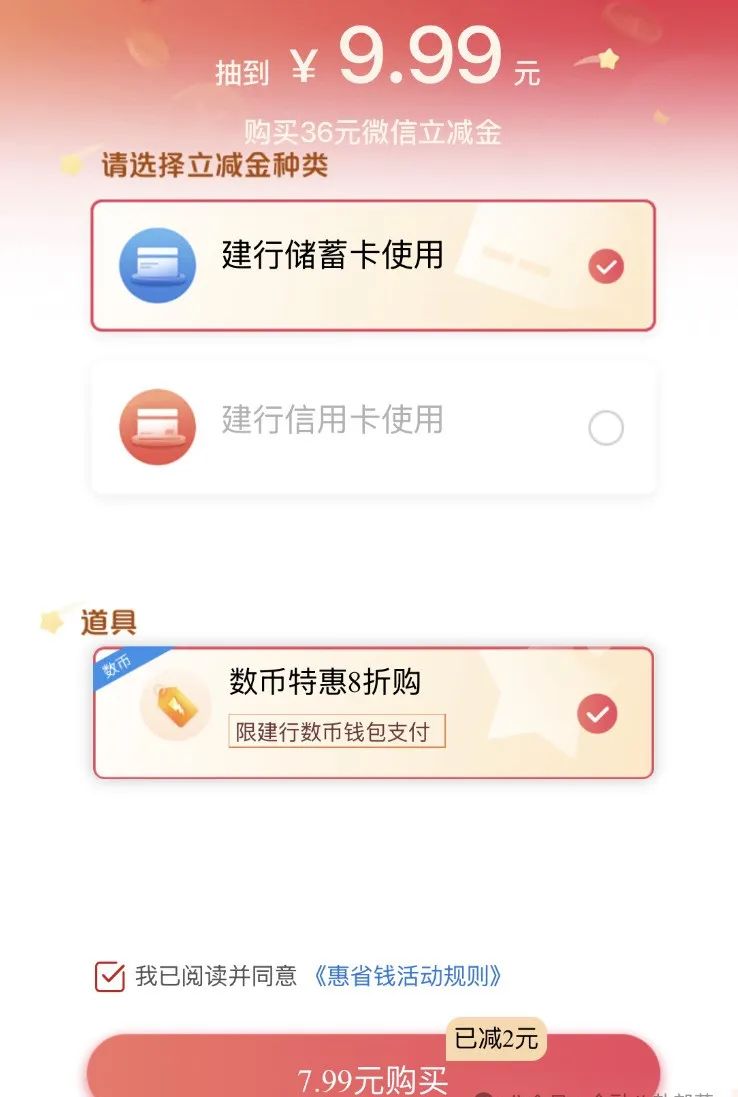Tap the 7.99元购买 button
This screenshot has height=1097, width=738.
click(372, 1078)
